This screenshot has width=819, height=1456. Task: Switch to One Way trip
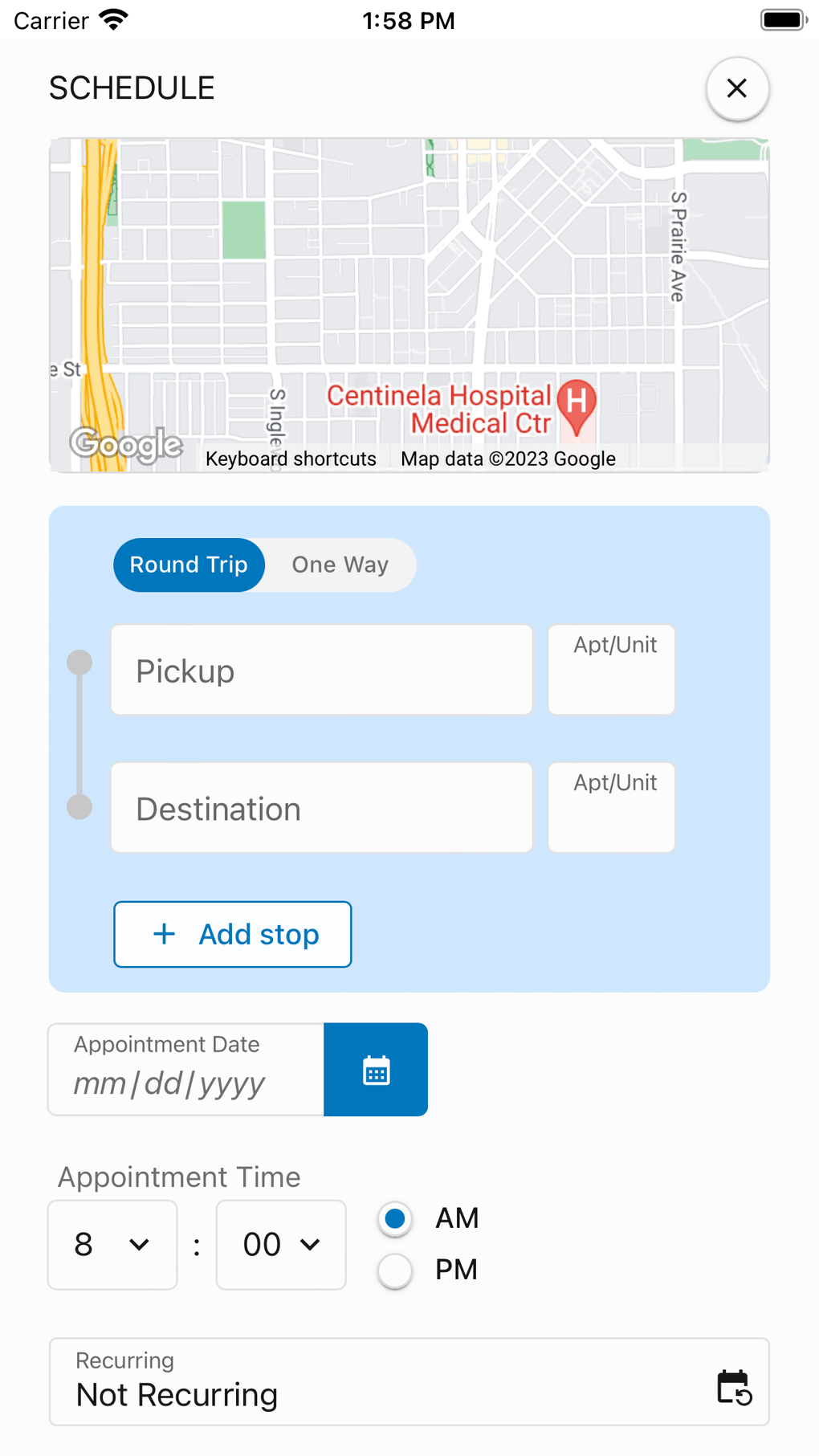(x=340, y=565)
